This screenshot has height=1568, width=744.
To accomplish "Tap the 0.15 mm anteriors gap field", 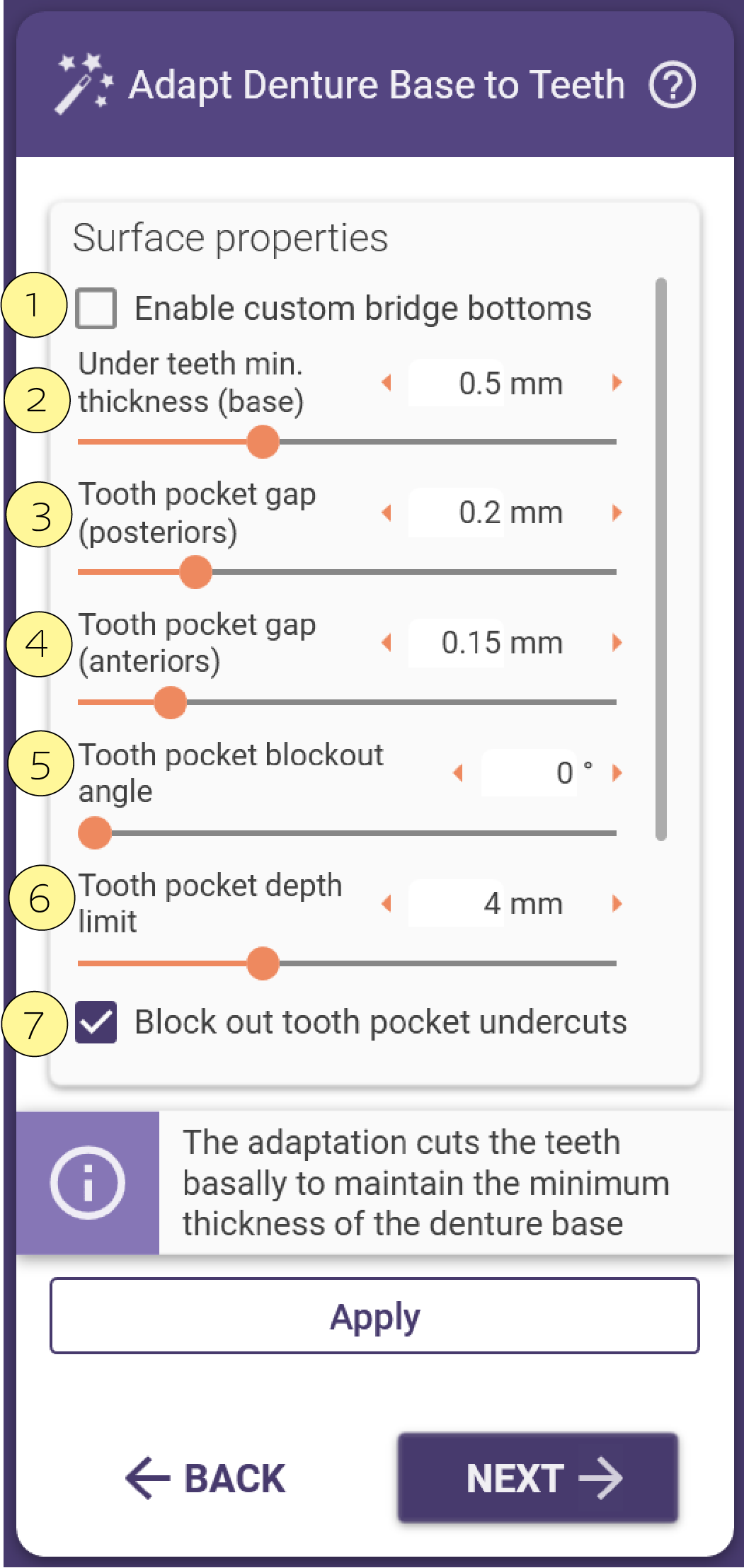I will tap(502, 643).
